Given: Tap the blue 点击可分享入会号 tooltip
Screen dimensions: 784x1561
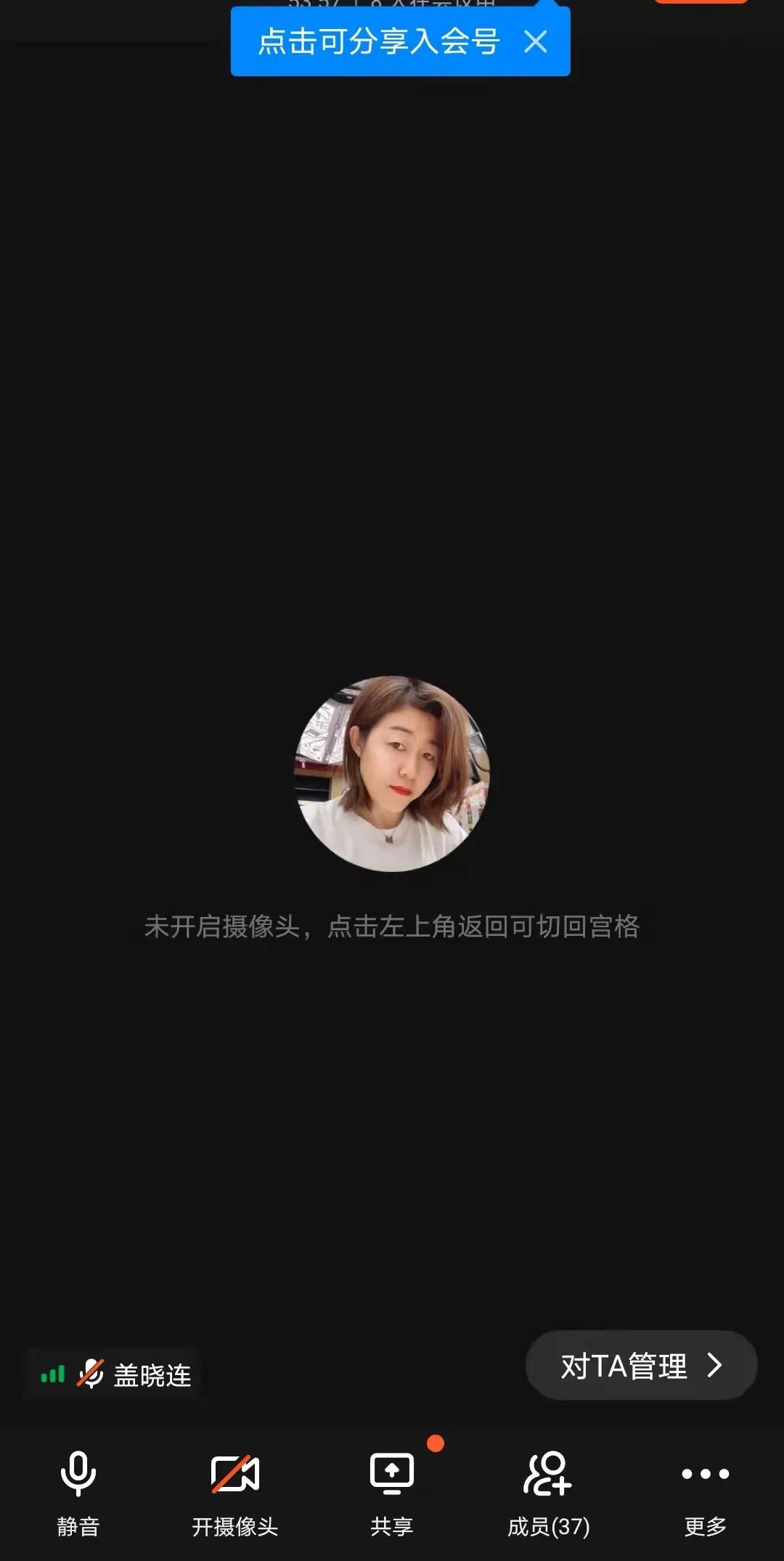Looking at the screenshot, I should (x=378, y=42).
